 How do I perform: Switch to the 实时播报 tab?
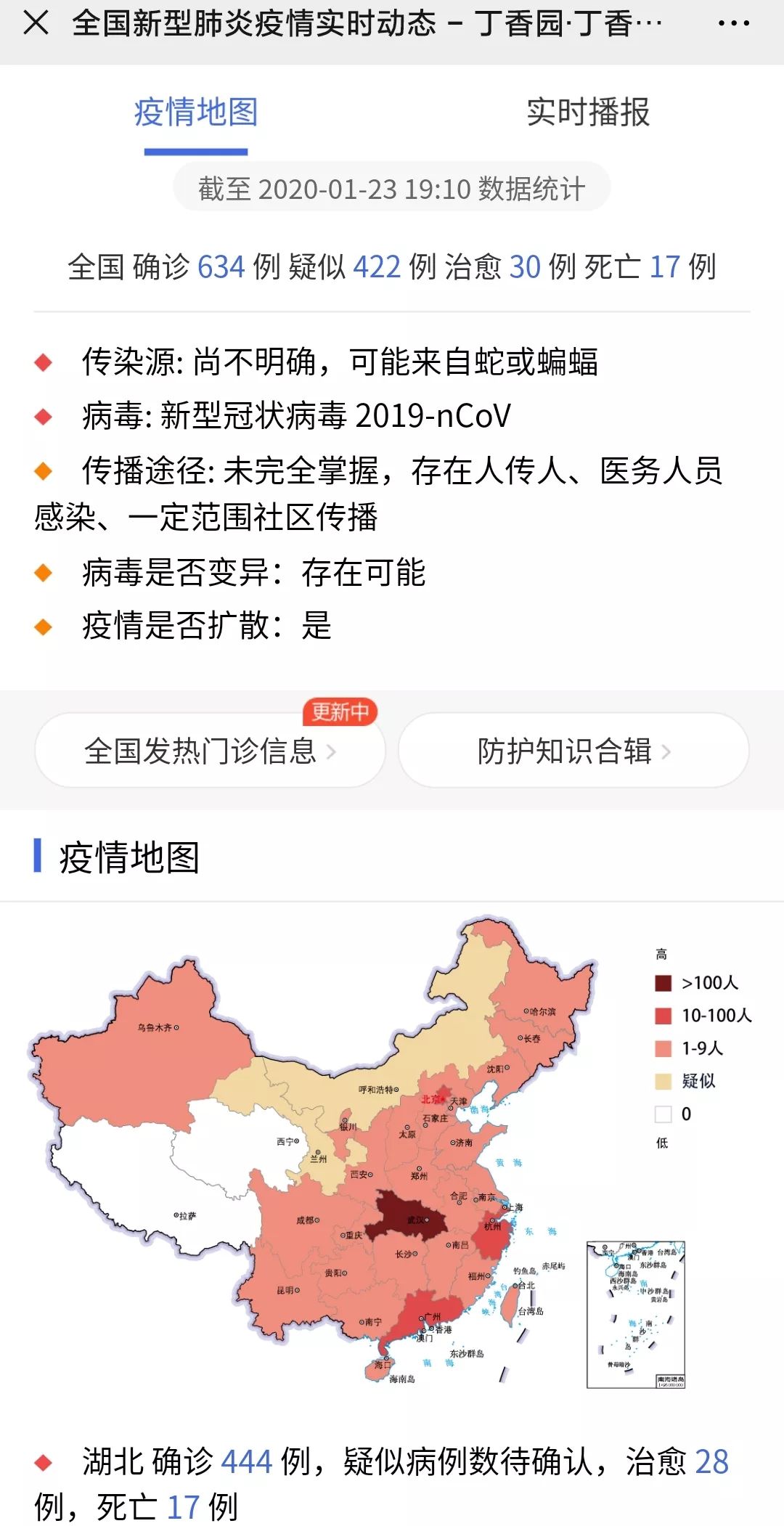tap(587, 113)
